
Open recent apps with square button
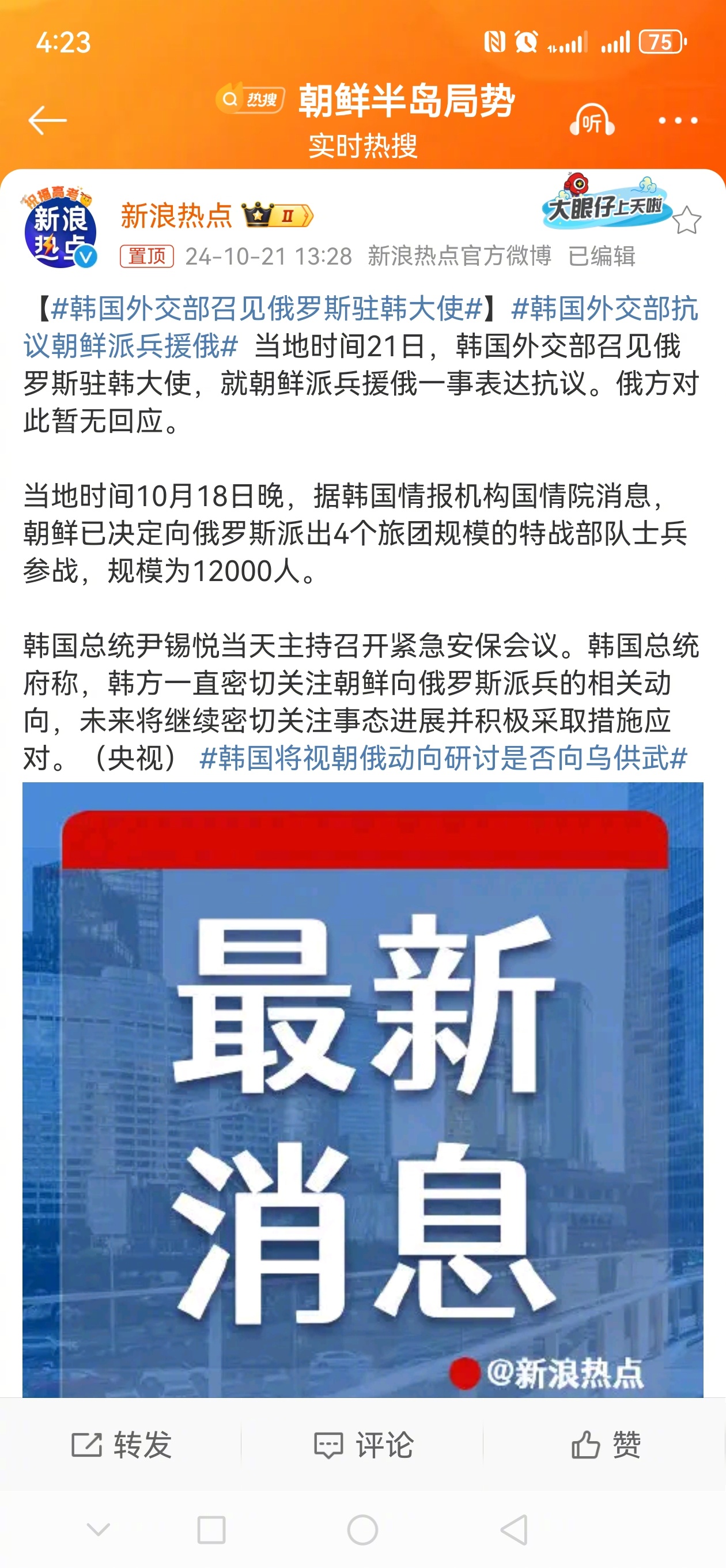pos(211,1529)
